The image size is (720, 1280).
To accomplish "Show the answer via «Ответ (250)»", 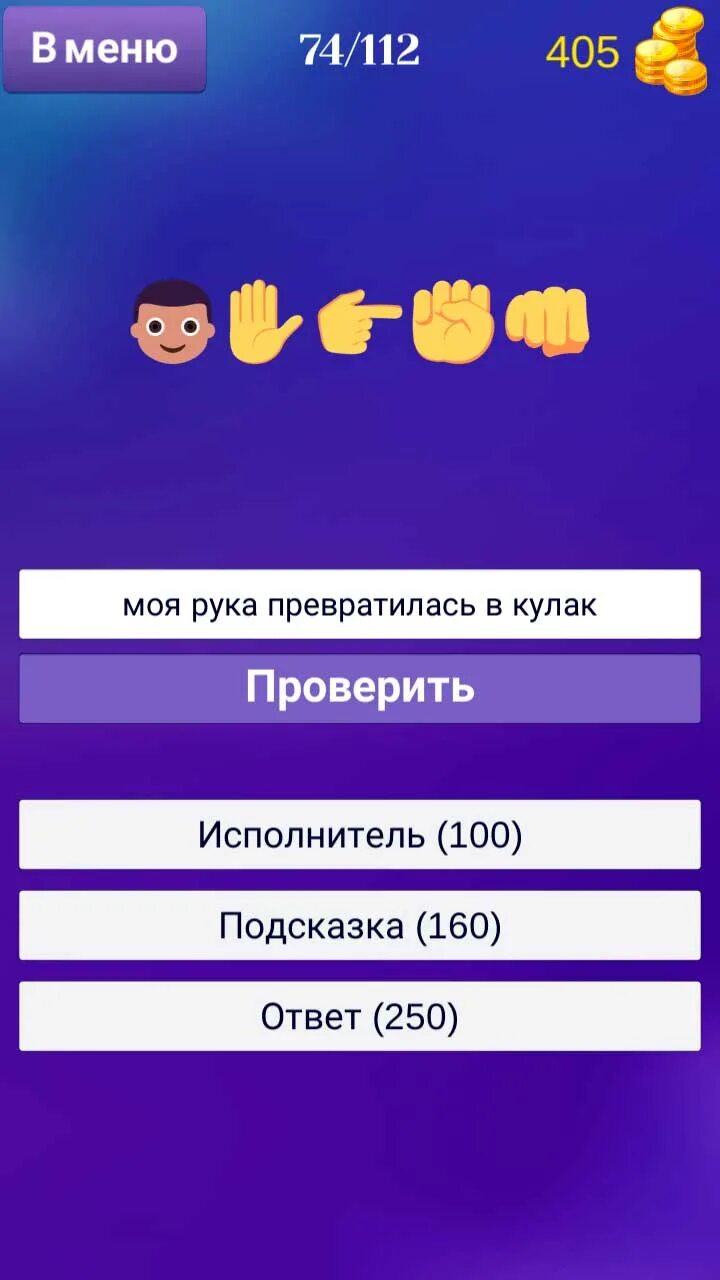I will point(360,1017).
